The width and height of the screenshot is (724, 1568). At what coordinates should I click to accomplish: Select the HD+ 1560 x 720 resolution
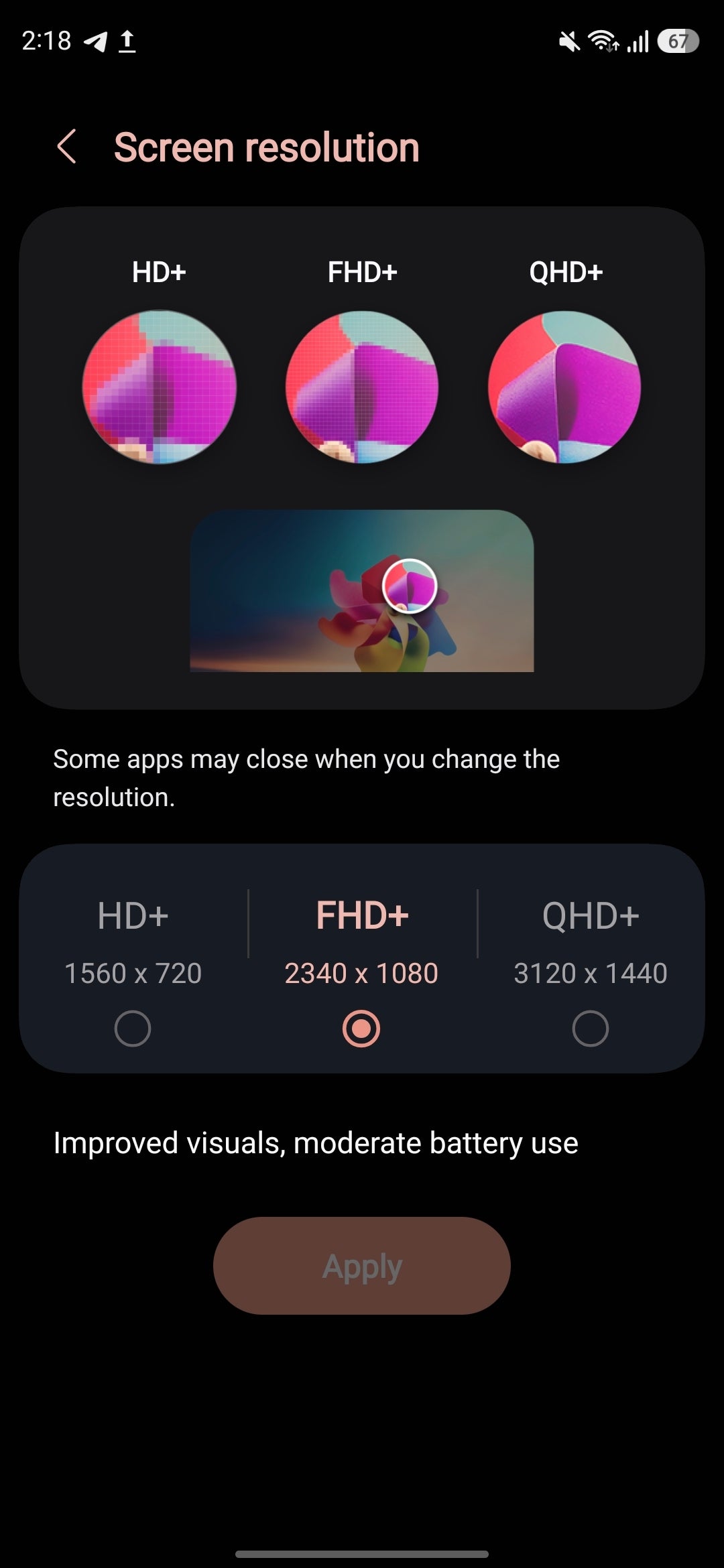coord(133,1028)
